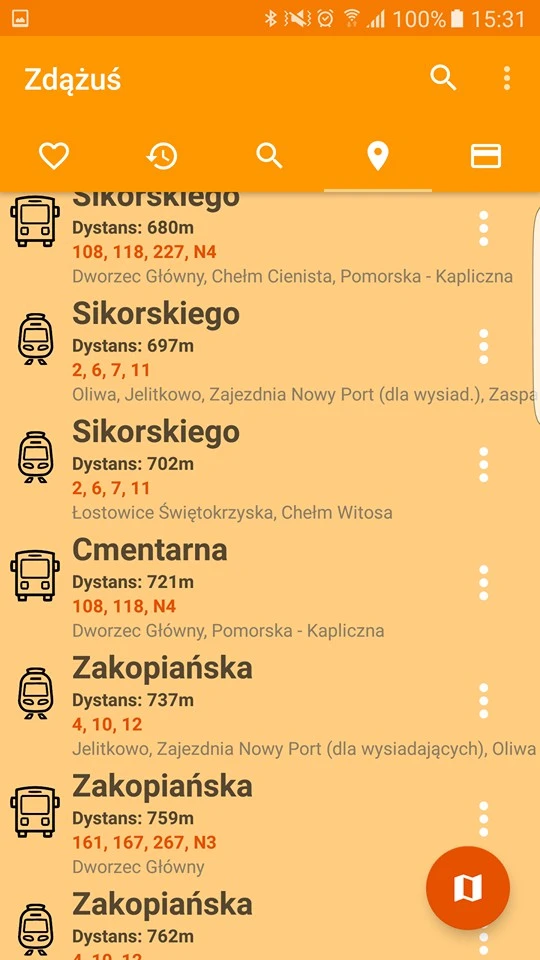The height and width of the screenshot is (960, 540).
Task: Switch to the history tab
Action: tap(162, 156)
